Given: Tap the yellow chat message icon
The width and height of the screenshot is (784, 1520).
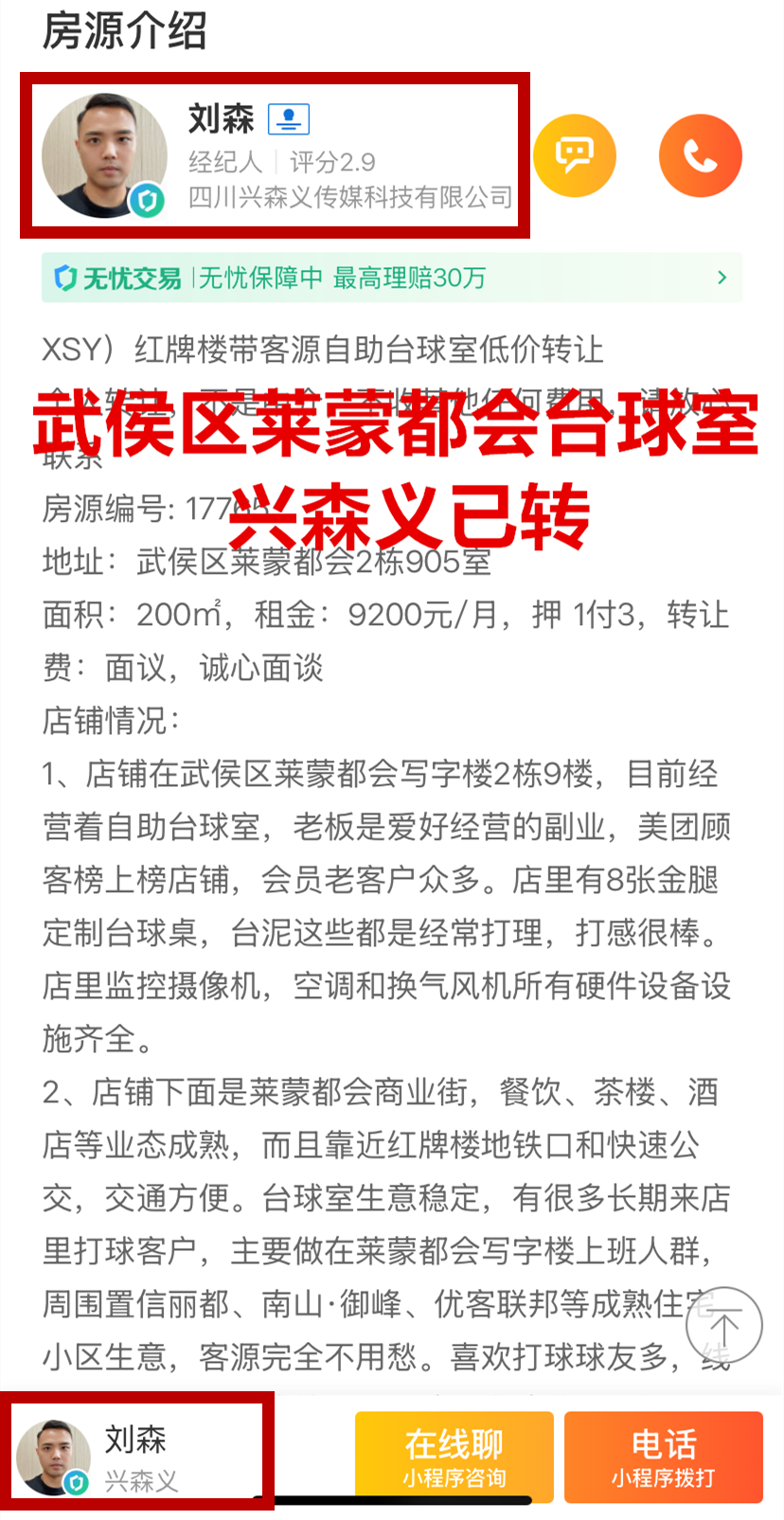Looking at the screenshot, I should (x=574, y=155).
